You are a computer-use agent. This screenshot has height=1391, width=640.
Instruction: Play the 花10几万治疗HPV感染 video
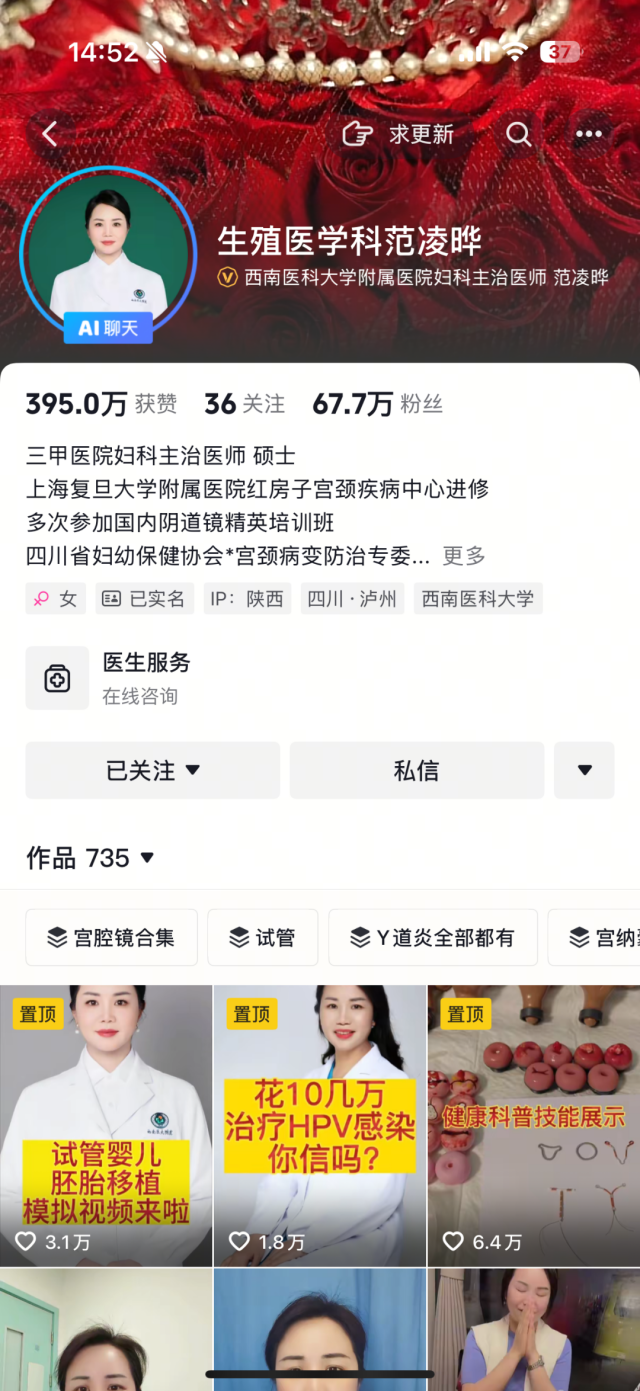click(320, 1125)
